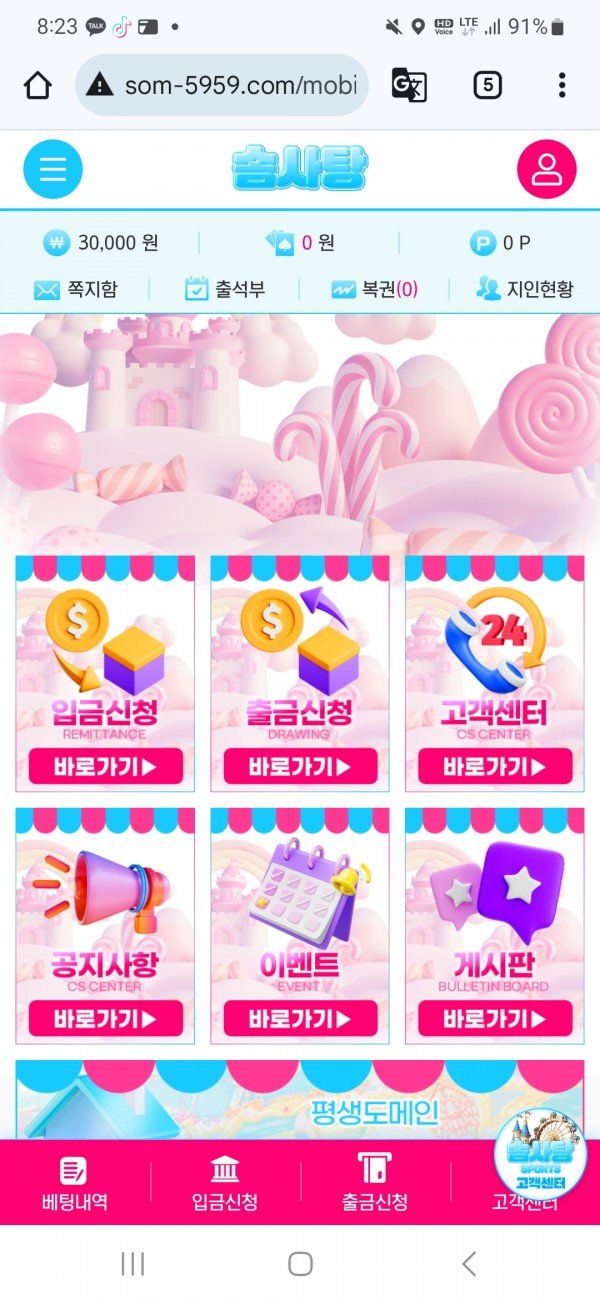Switch to 베팅내역 in bottom bar
Viewport: 600px width, 1300px height.
(x=74, y=1183)
